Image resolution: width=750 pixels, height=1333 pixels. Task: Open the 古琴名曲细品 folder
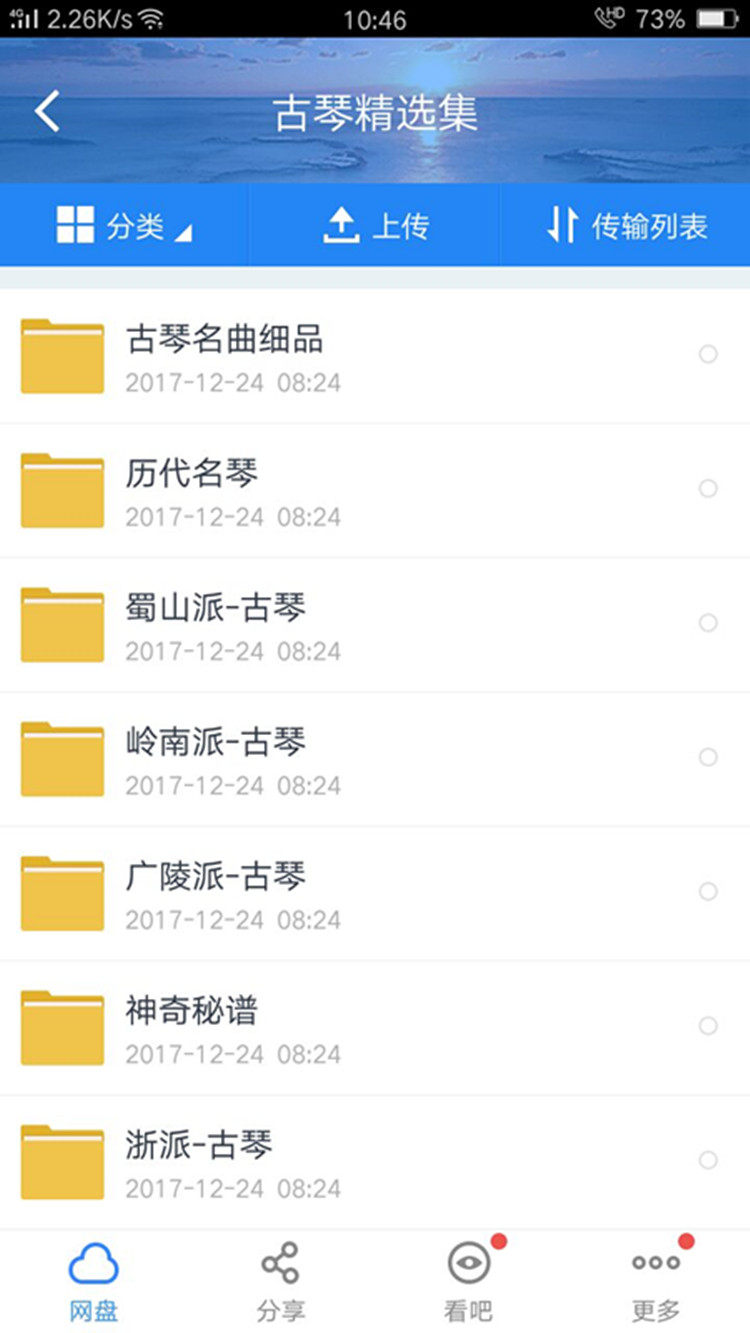[375, 356]
